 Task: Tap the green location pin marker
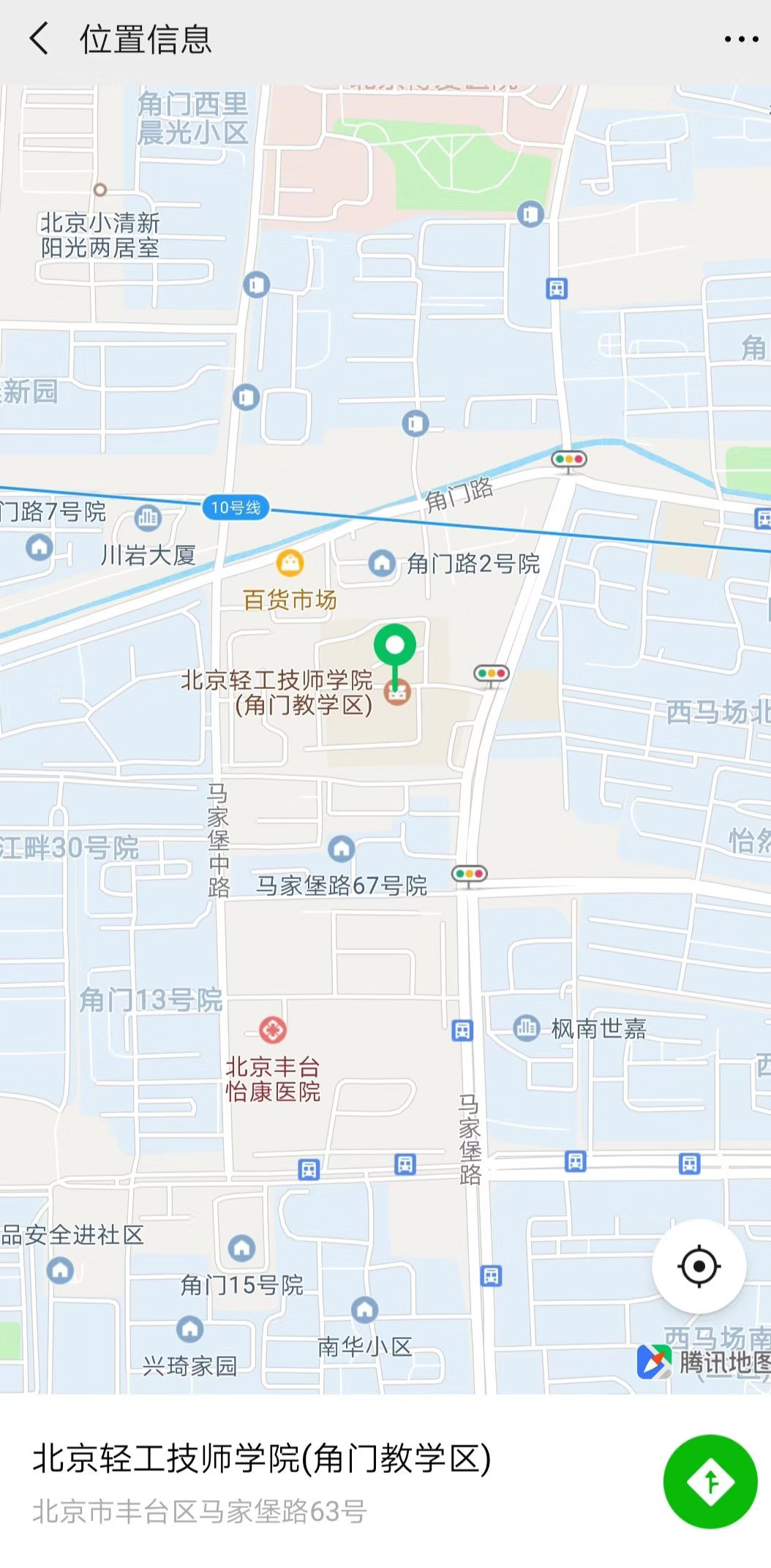395,647
